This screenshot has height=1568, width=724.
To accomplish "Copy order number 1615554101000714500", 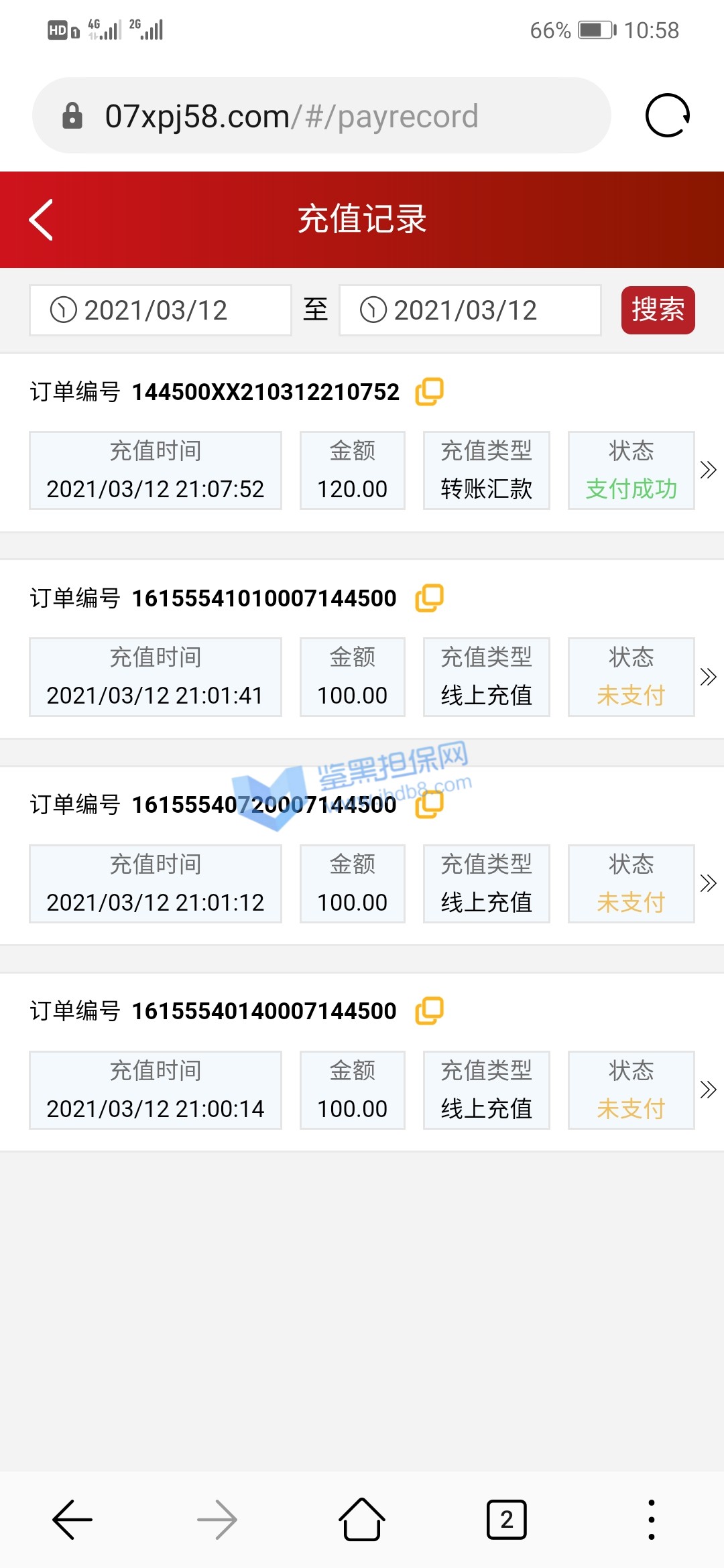I will pos(429,598).
